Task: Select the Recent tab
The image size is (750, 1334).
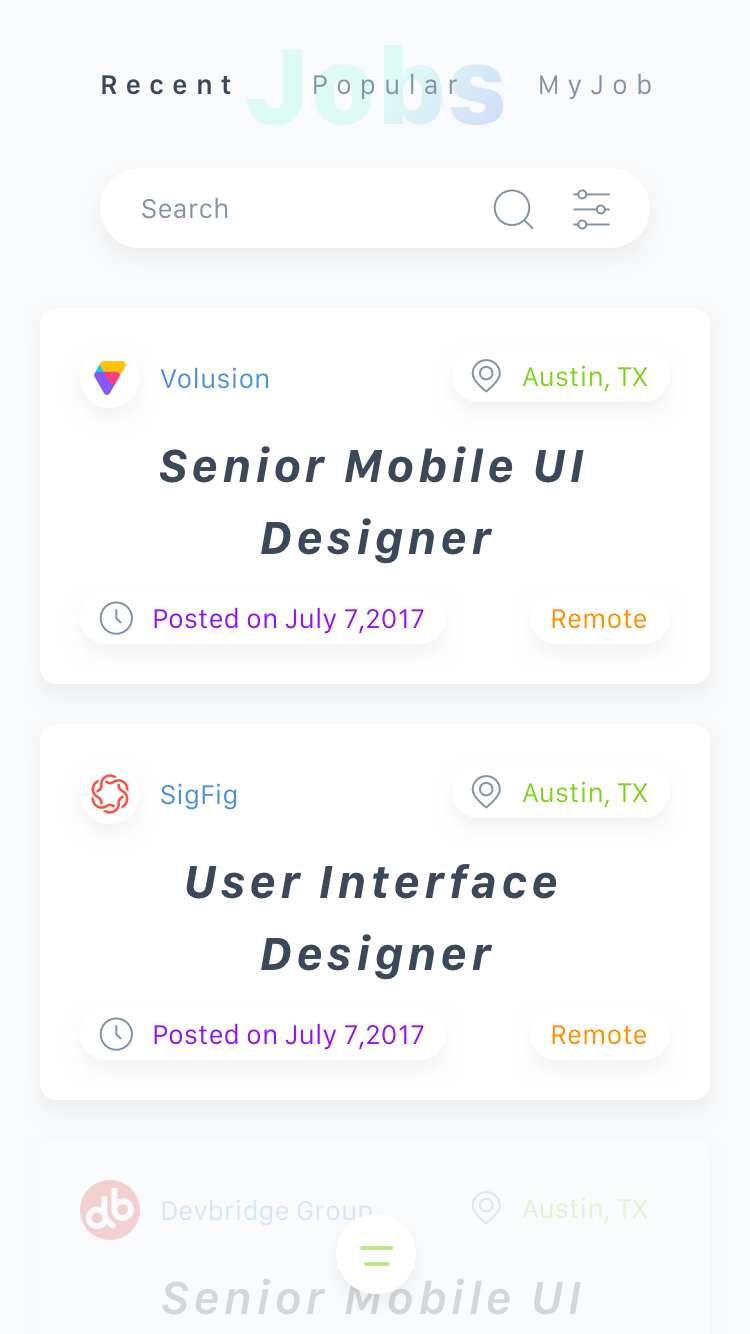Action: [x=167, y=85]
